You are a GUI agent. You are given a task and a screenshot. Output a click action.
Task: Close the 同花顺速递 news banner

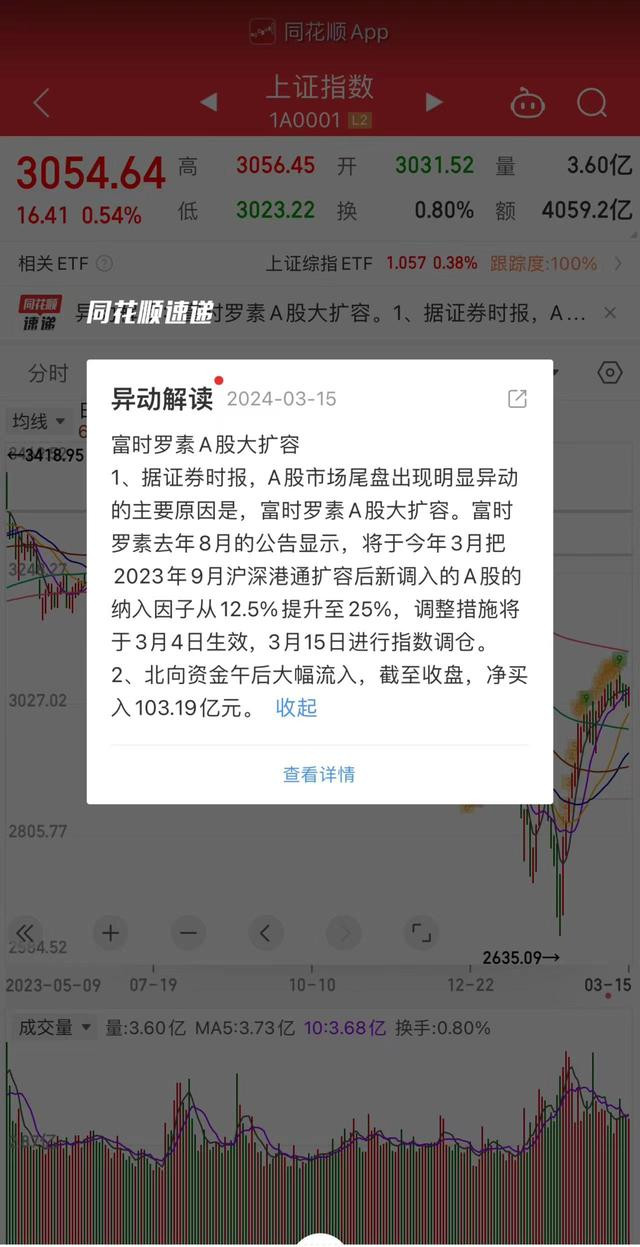click(x=611, y=313)
